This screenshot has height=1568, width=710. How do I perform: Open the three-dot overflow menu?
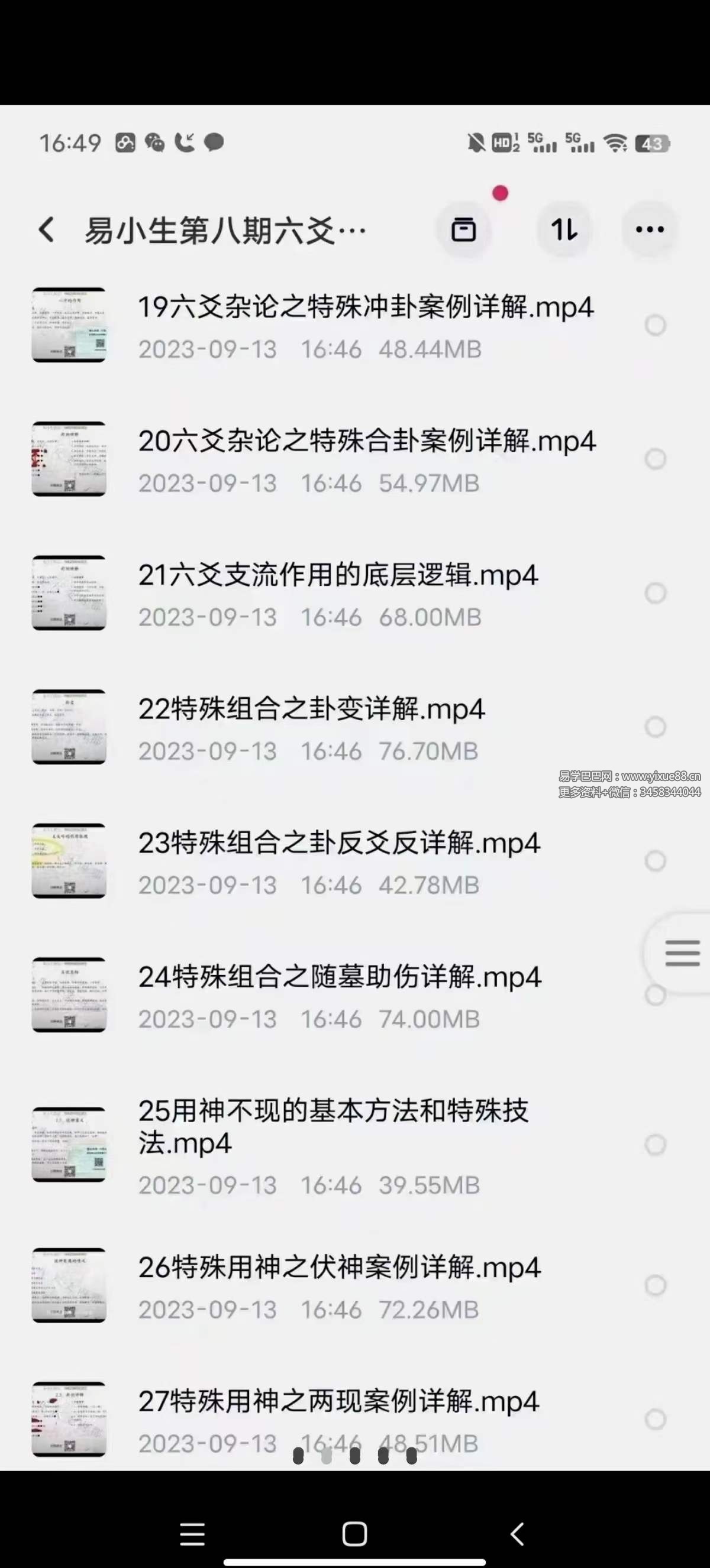coord(649,230)
